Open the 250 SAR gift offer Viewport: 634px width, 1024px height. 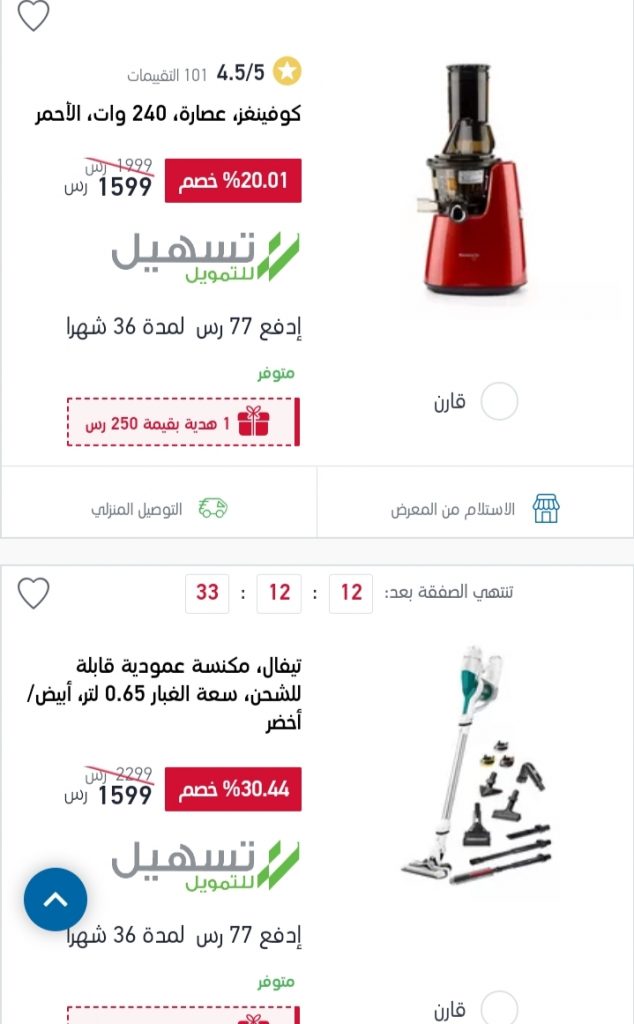(183, 423)
